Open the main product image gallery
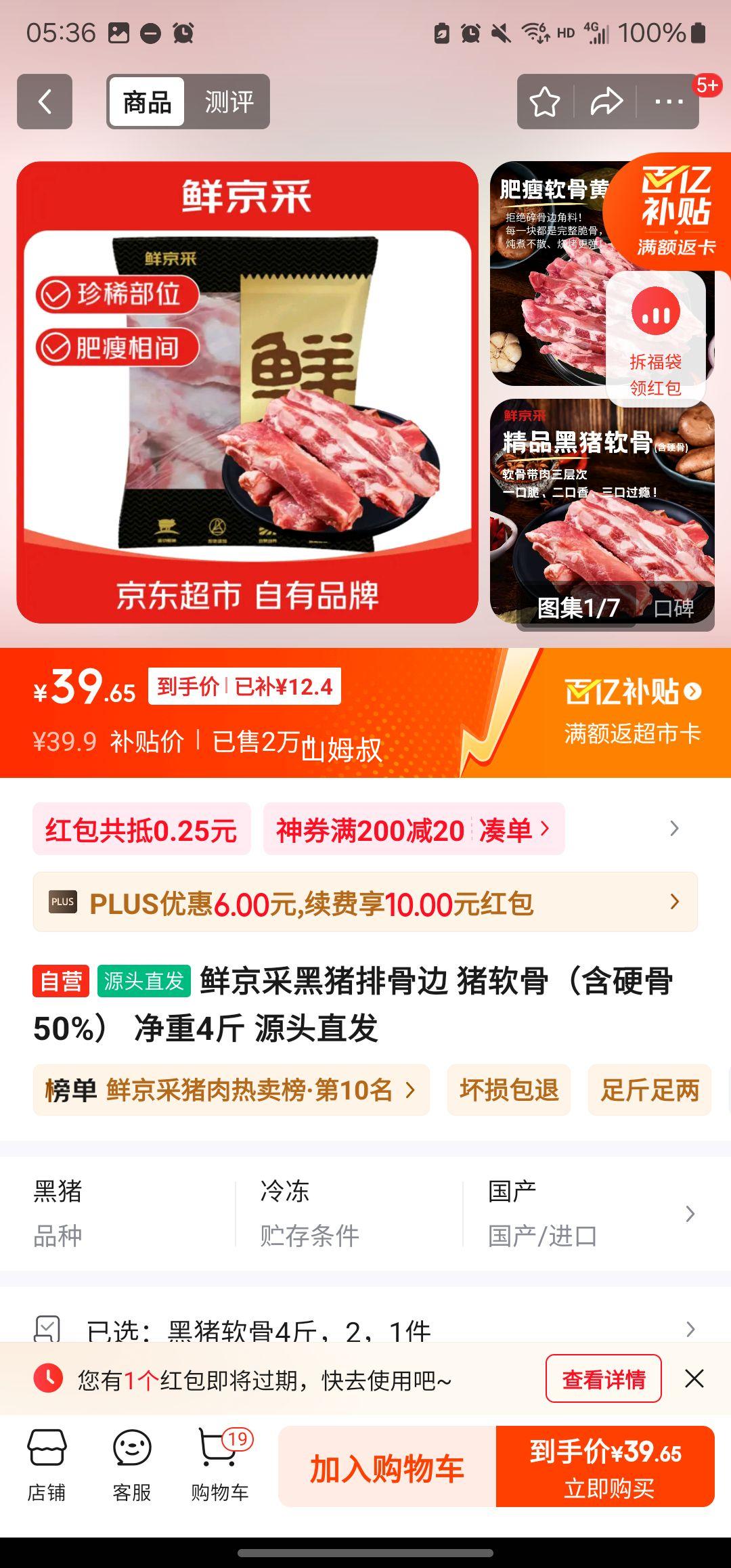The width and height of the screenshot is (731, 1568). coord(247,393)
